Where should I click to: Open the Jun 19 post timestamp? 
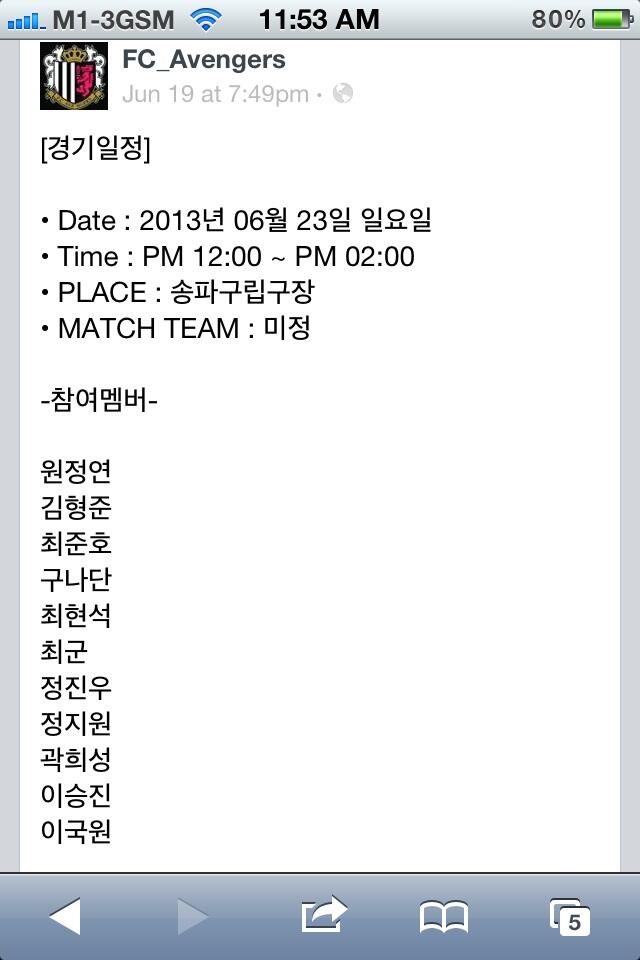(x=214, y=94)
